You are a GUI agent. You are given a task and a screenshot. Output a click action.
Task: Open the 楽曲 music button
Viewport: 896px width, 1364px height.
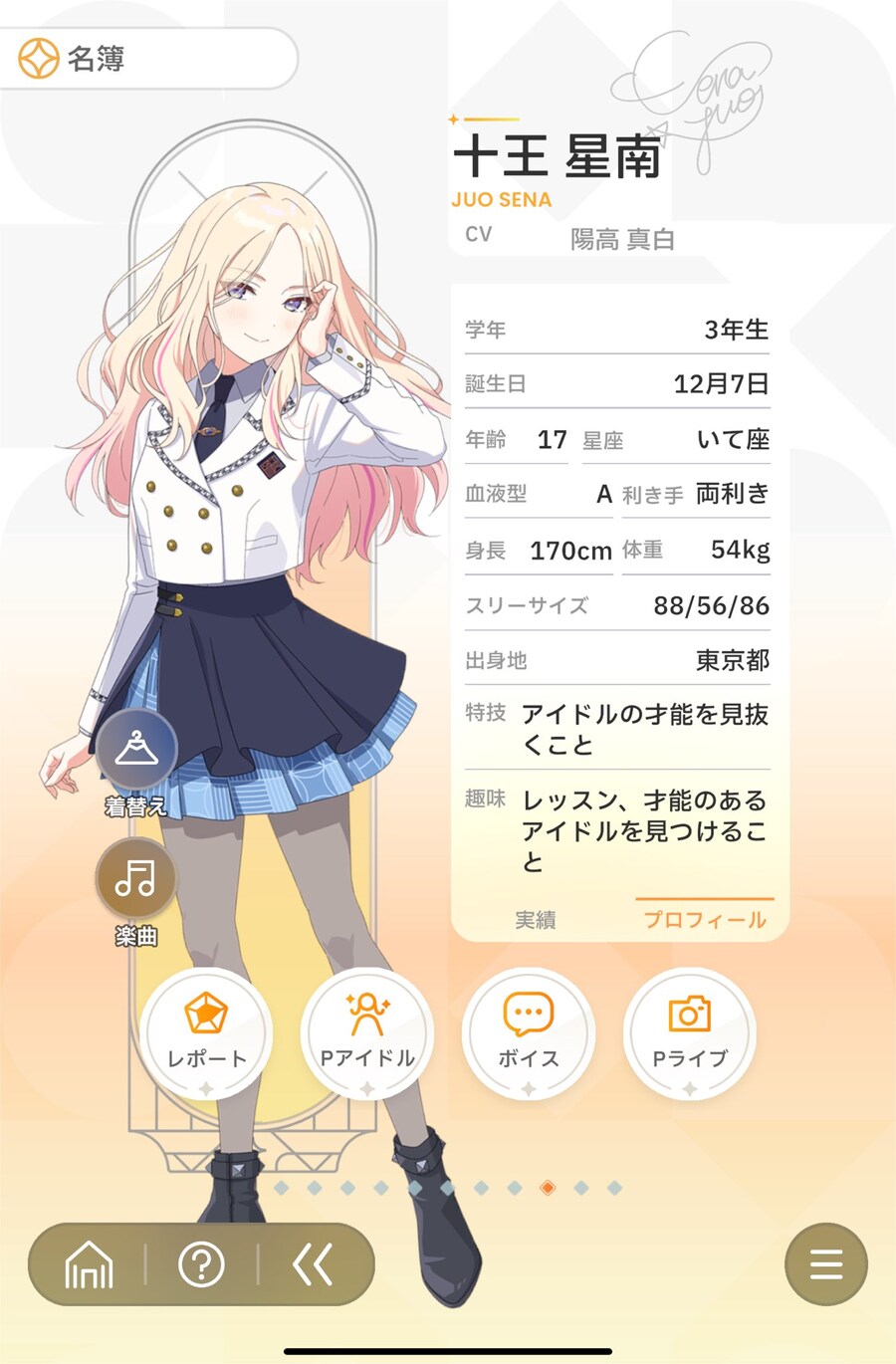[x=135, y=879]
